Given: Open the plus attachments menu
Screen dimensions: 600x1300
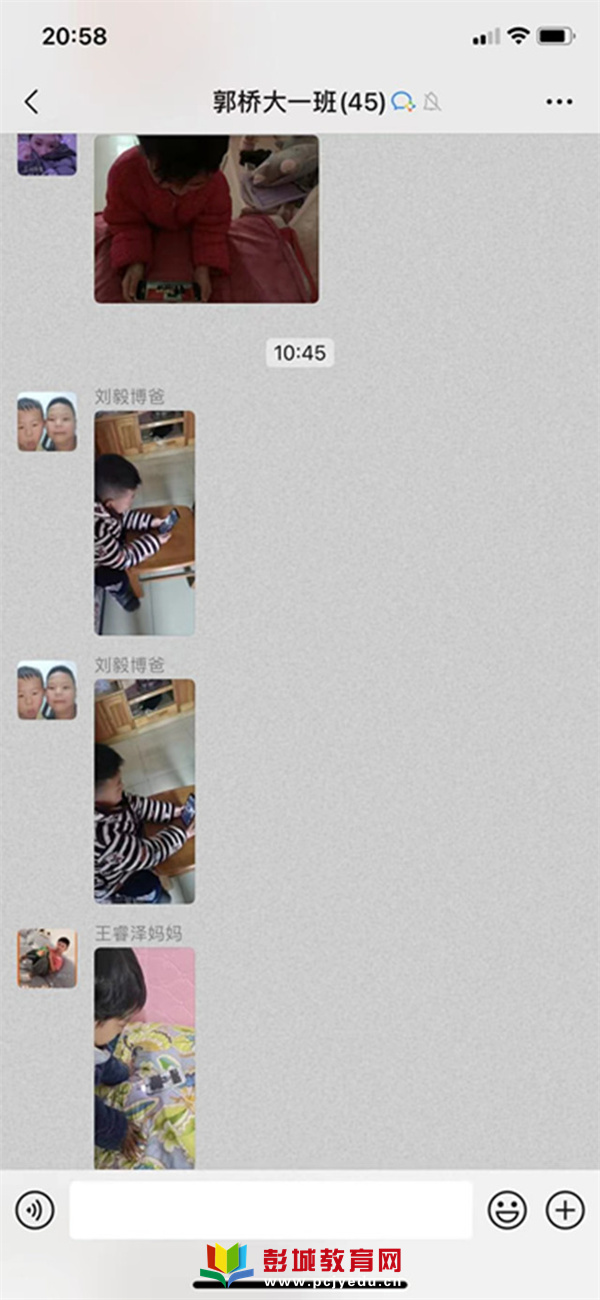Looking at the screenshot, I should point(565,1211).
